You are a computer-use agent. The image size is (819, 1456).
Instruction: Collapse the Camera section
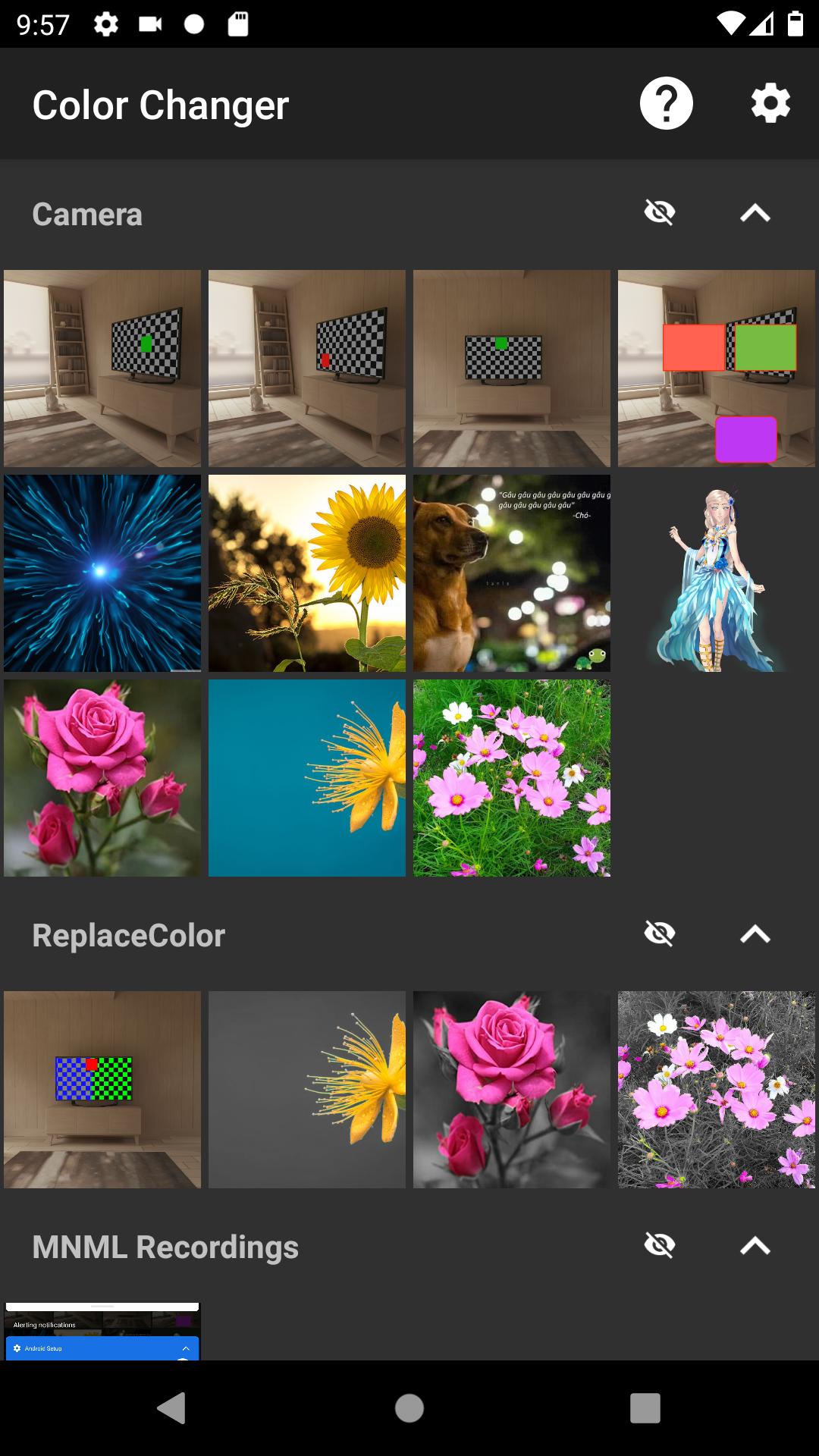(x=755, y=213)
